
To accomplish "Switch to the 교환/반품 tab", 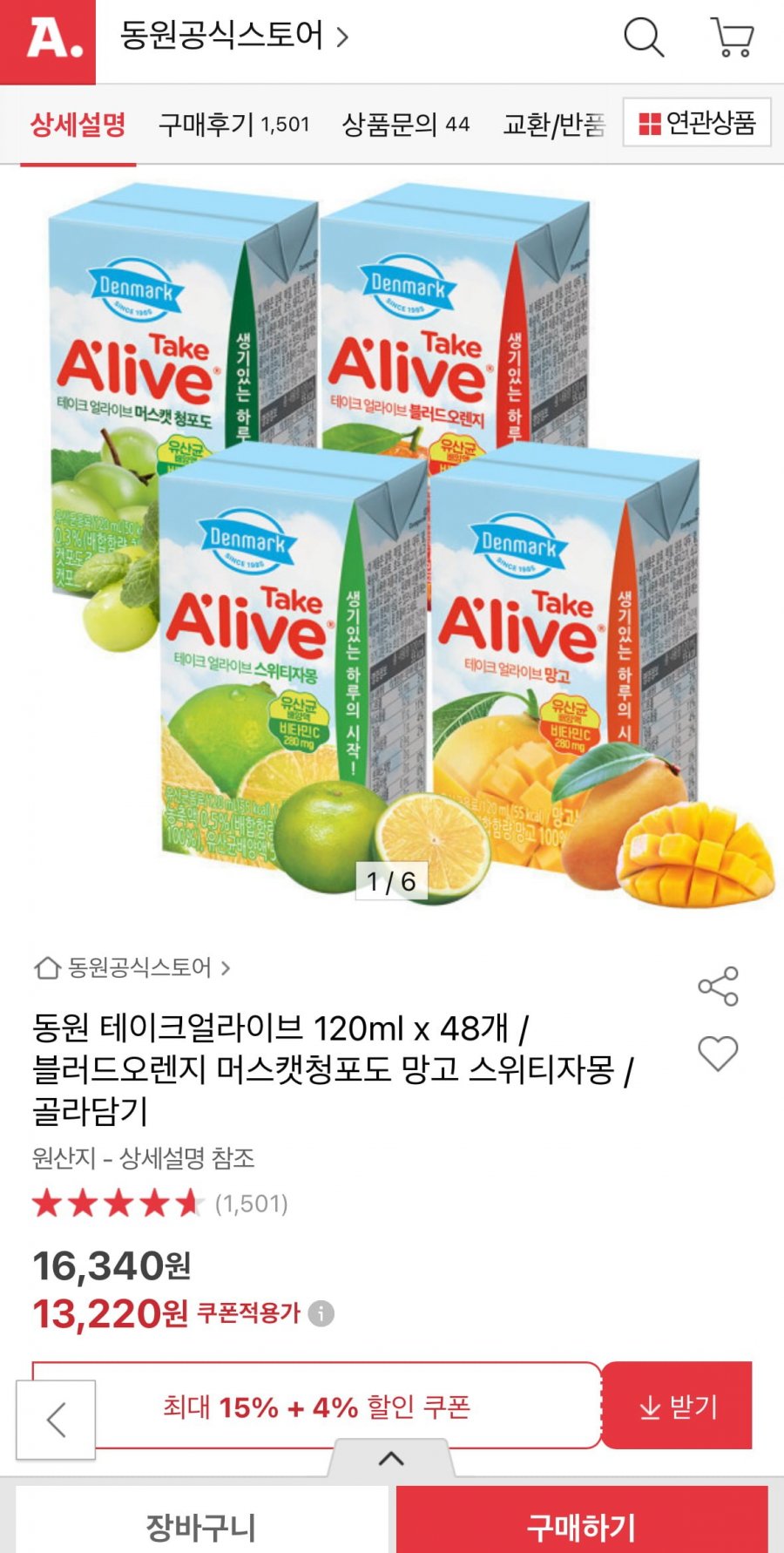I will (x=554, y=125).
